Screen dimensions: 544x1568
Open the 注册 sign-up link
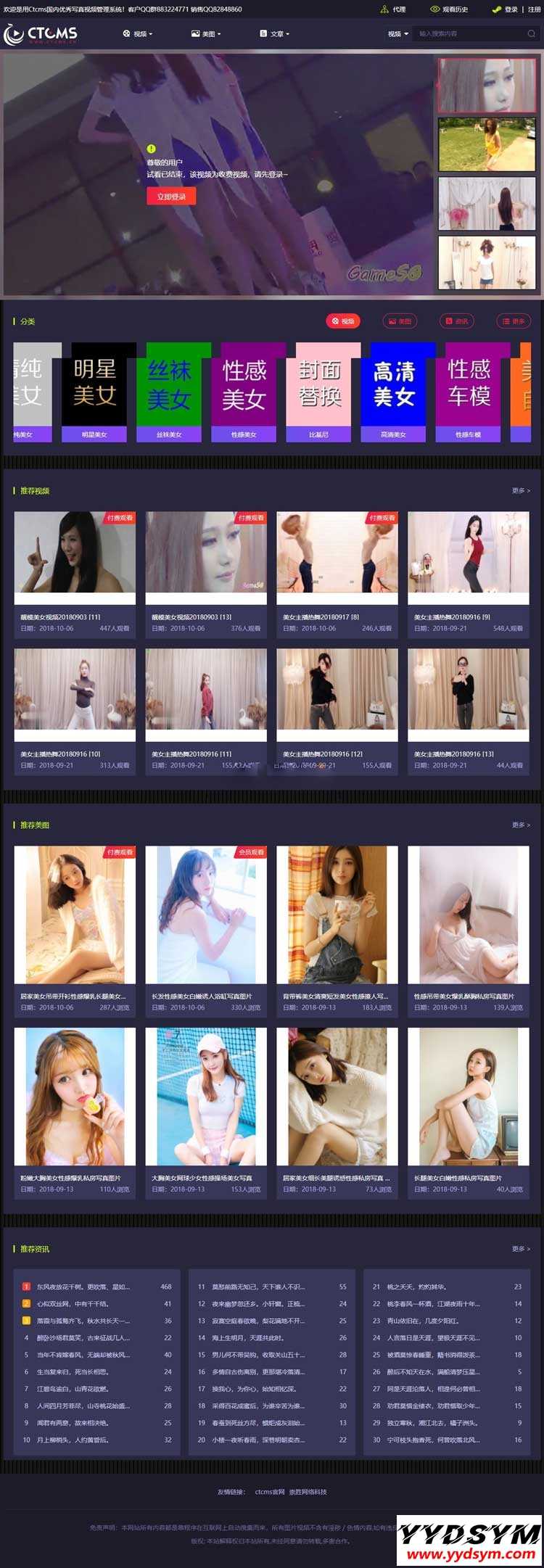tap(535, 9)
